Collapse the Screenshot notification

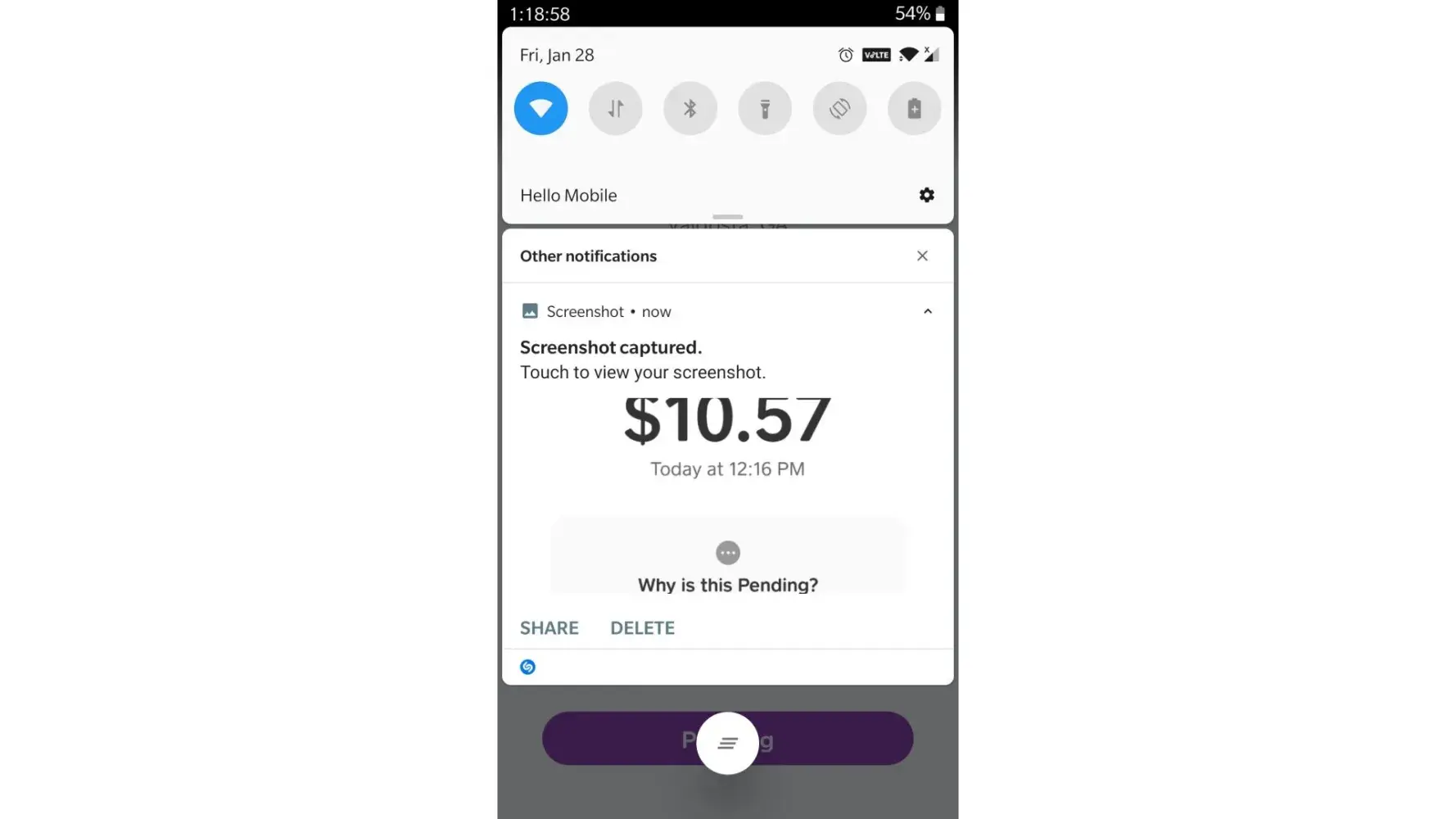(927, 311)
